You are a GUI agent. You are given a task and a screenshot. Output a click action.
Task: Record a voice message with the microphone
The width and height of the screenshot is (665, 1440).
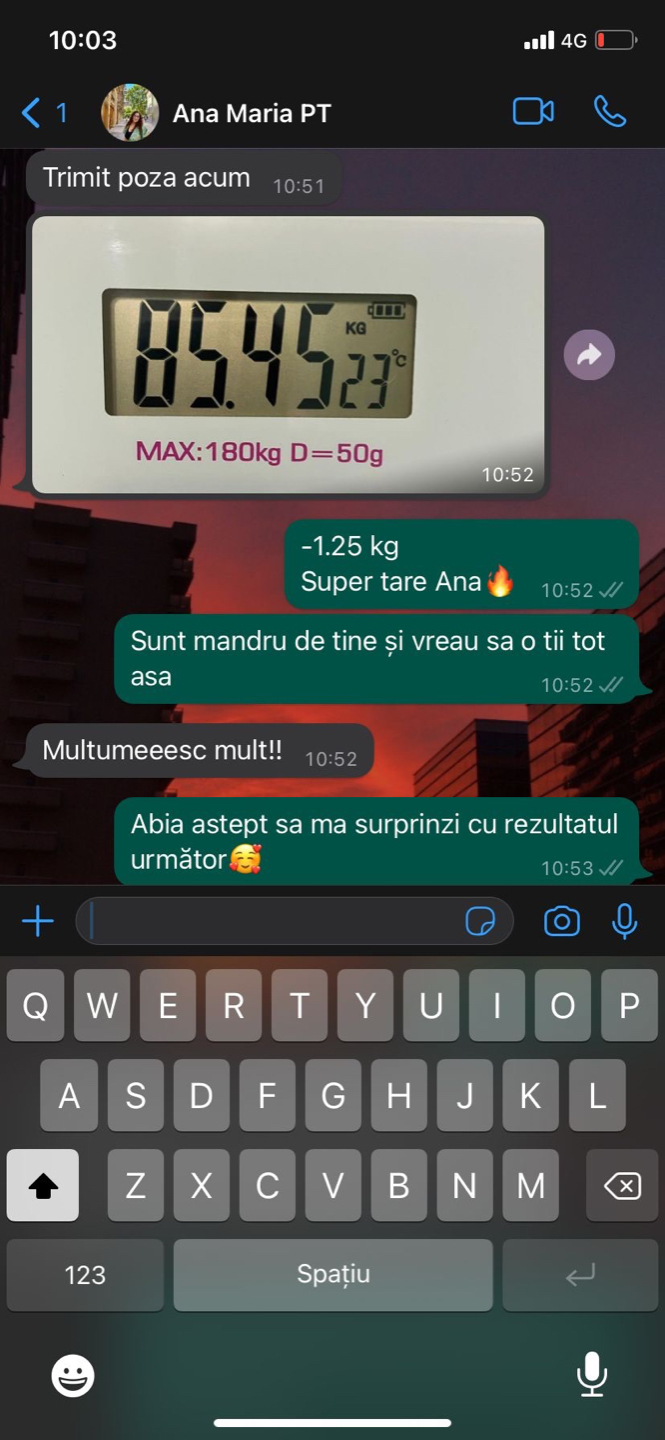tap(625, 921)
